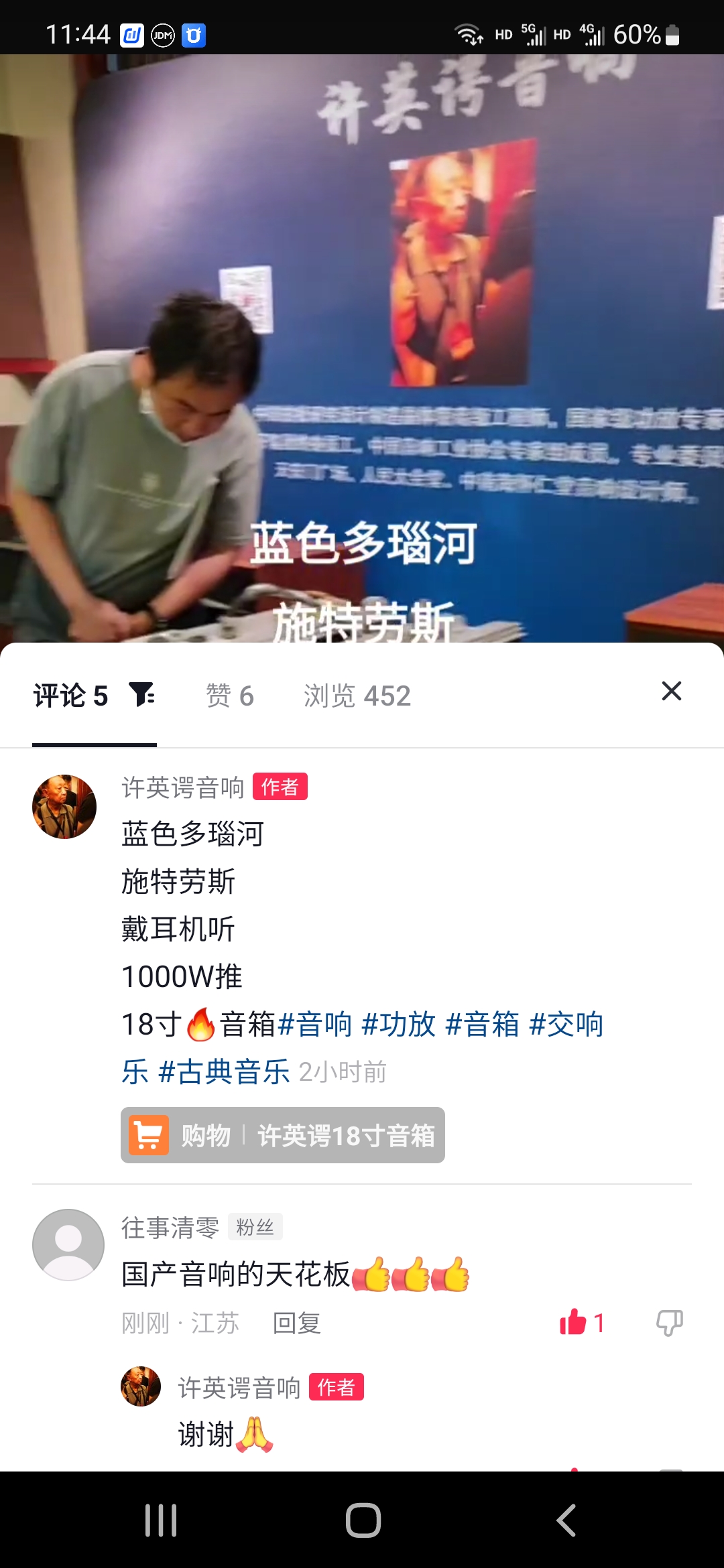Open the recent apps button
Screen dimensions: 724x1568
tap(161, 1520)
